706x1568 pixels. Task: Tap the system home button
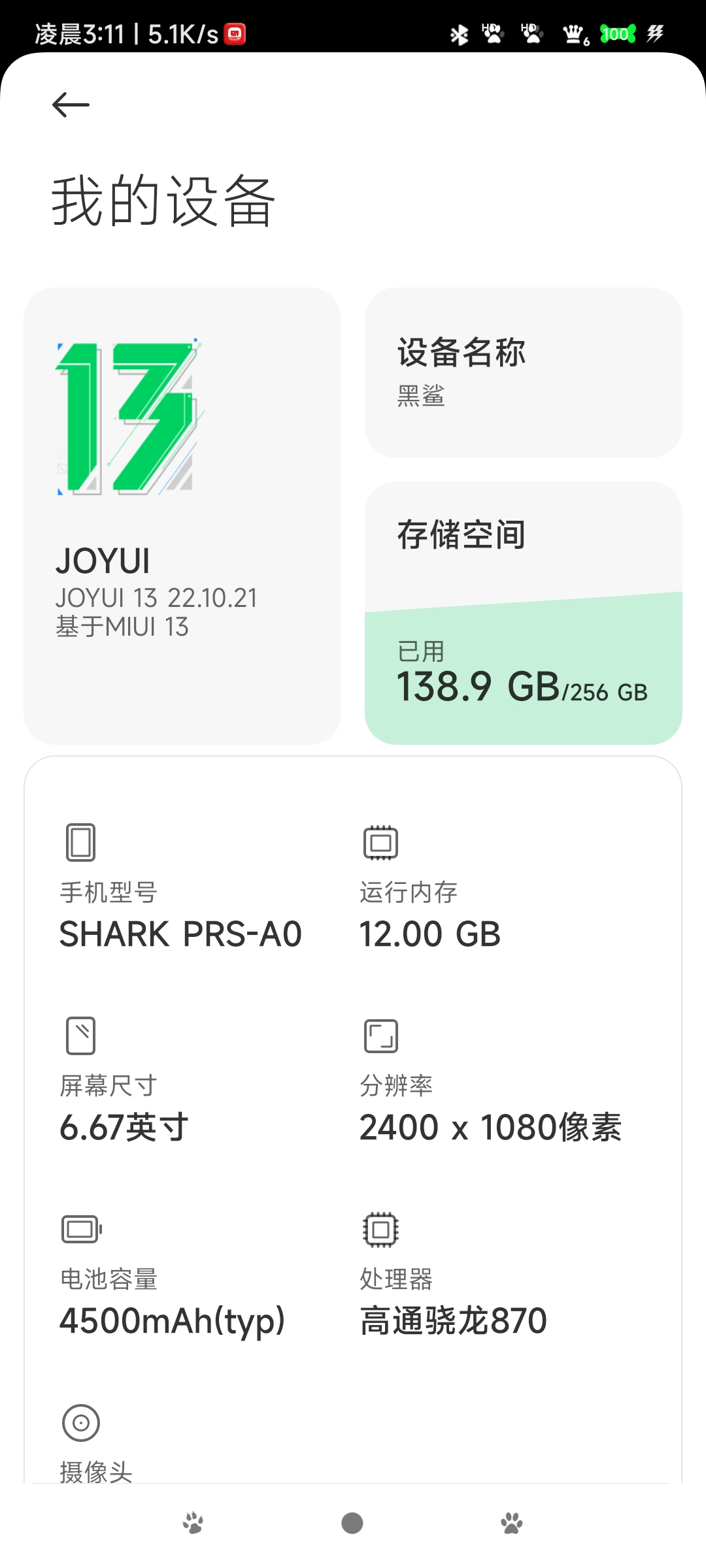point(352,1523)
